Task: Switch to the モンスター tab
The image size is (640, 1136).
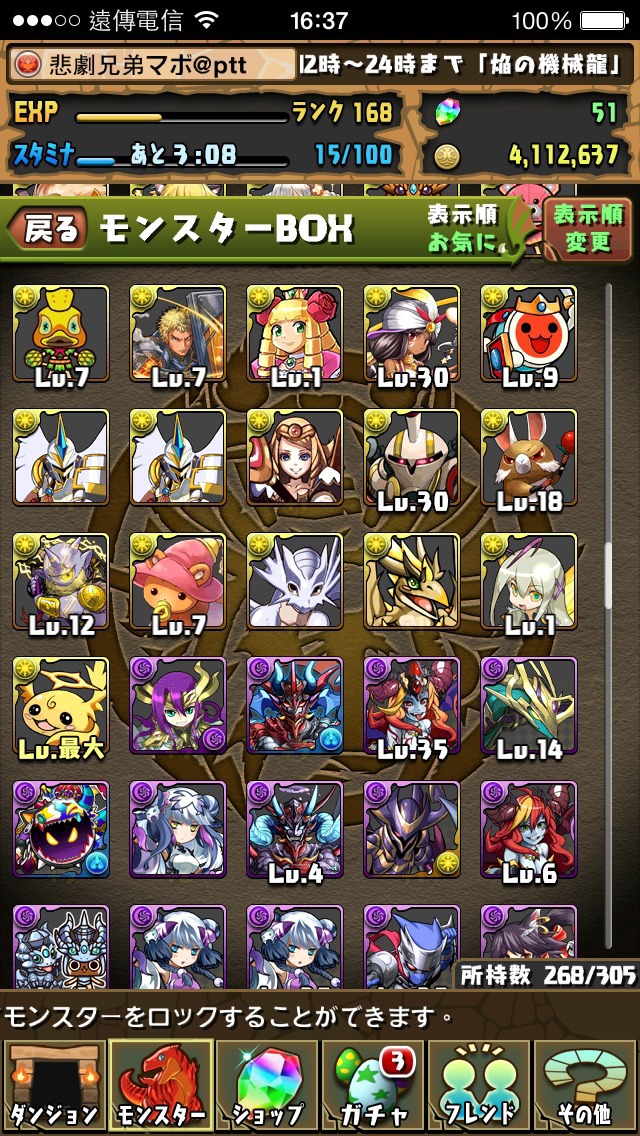Action: (160, 1085)
